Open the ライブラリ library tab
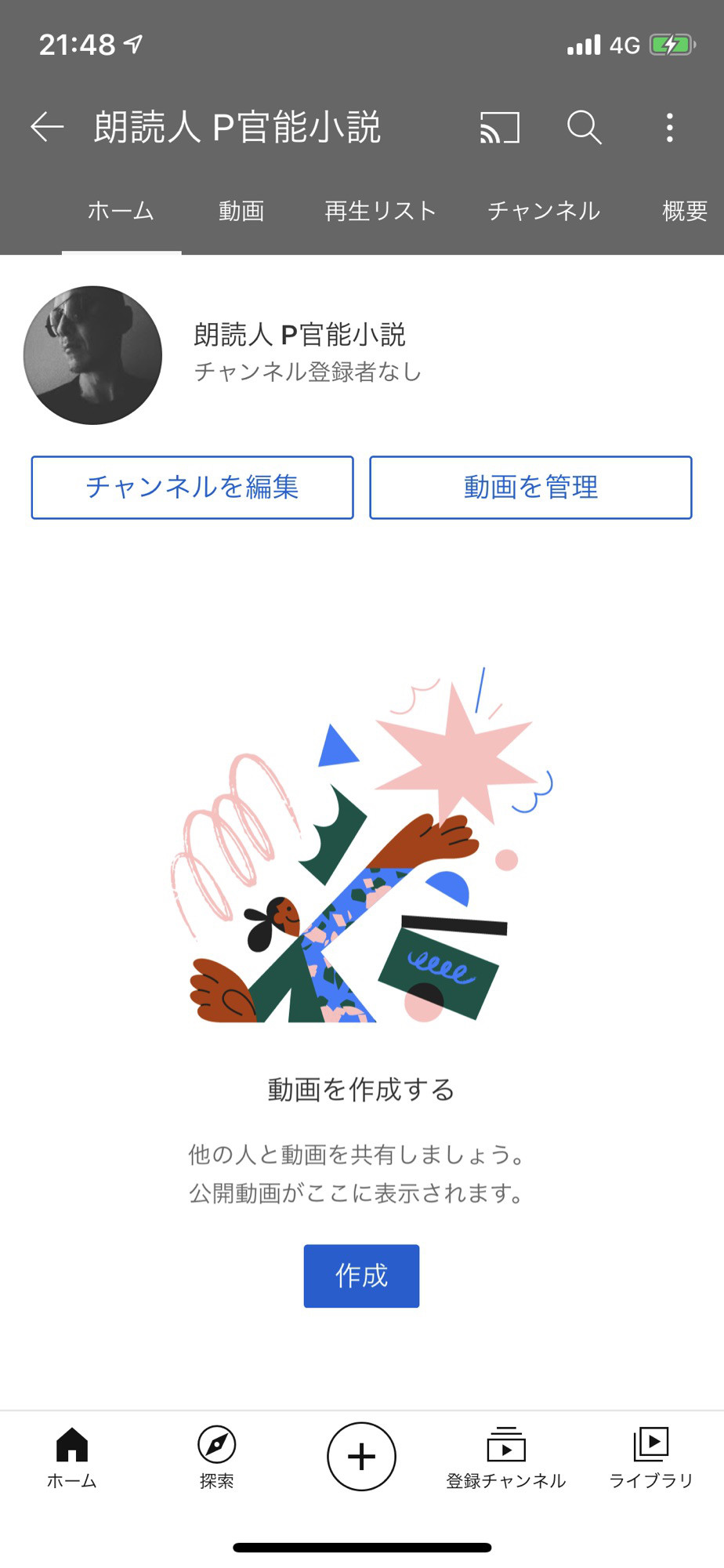The height and width of the screenshot is (1568, 724). point(651,1457)
